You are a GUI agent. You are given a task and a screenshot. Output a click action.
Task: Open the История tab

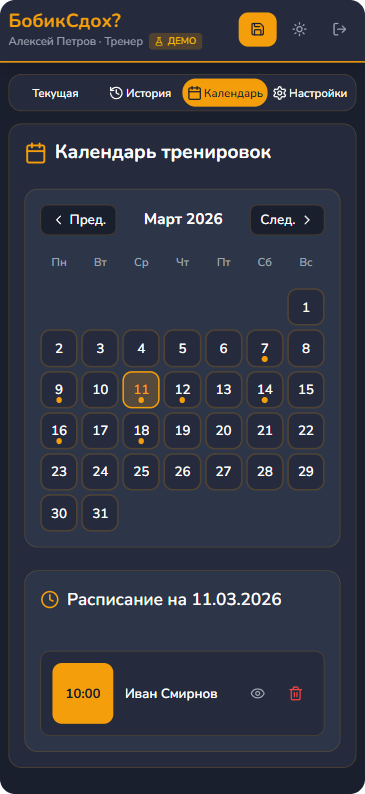(x=140, y=93)
